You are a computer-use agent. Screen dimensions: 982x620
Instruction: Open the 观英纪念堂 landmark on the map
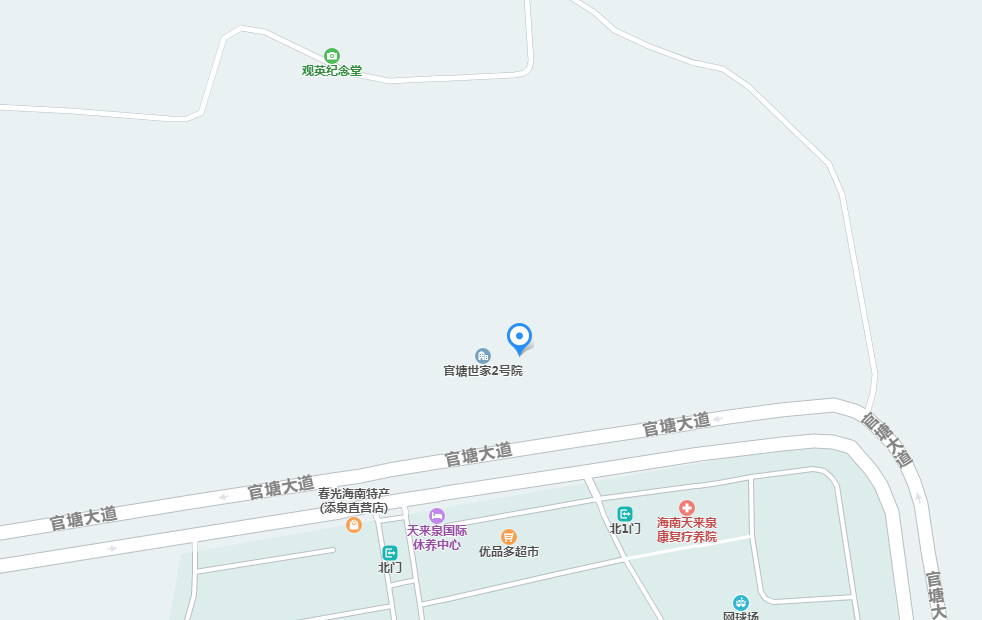(332, 56)
